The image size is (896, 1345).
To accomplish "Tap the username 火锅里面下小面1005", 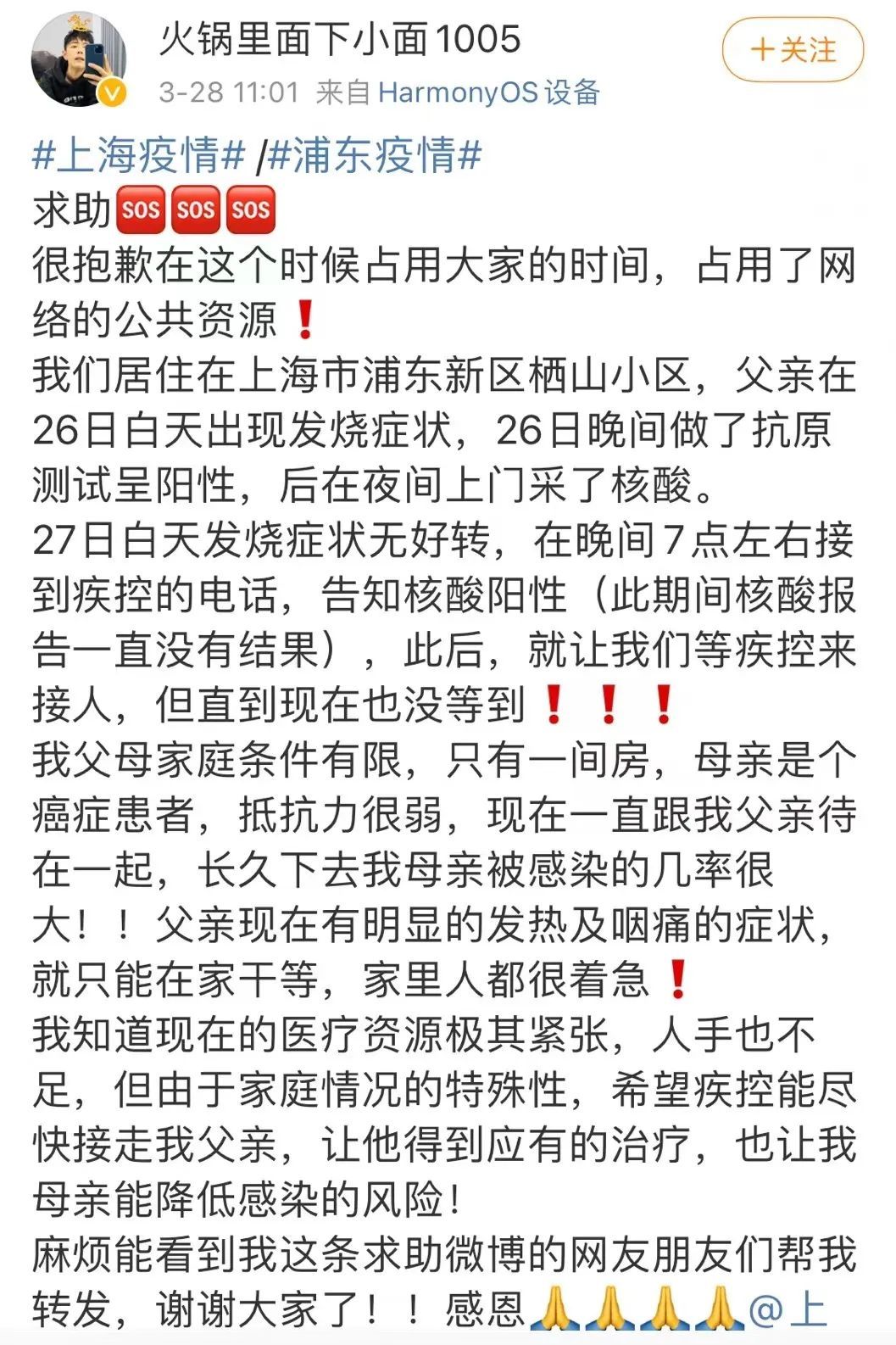I will click(339, 40).
